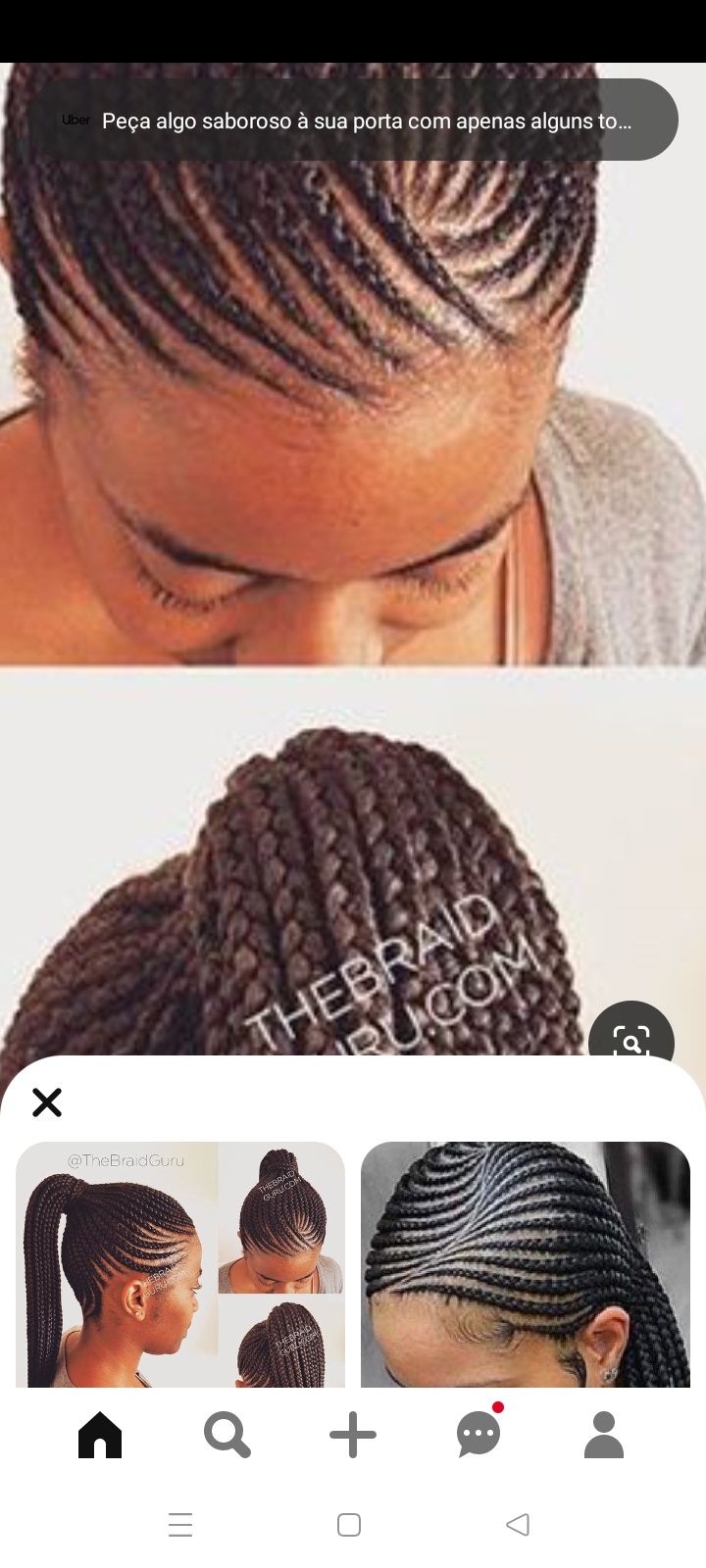The width and height of the screenshot is (706, 1568).
Task: Start visual search on this pin
Action: [630, 1039]
